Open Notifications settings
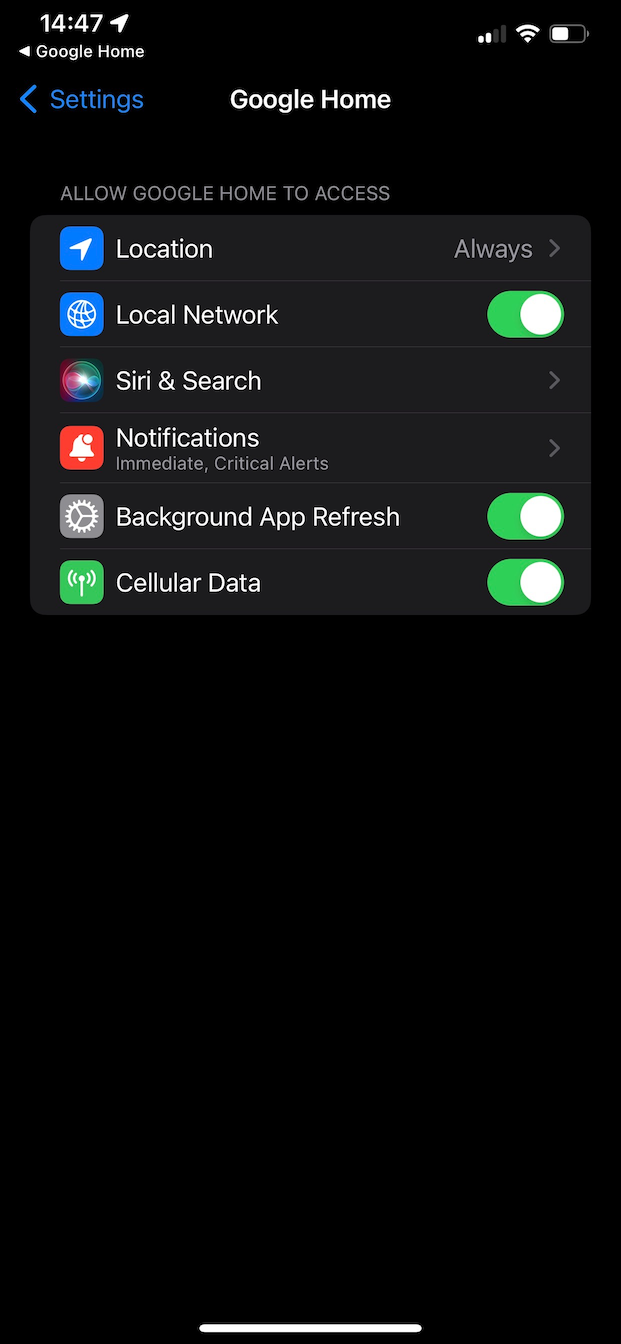 click(x=310, y=448)
